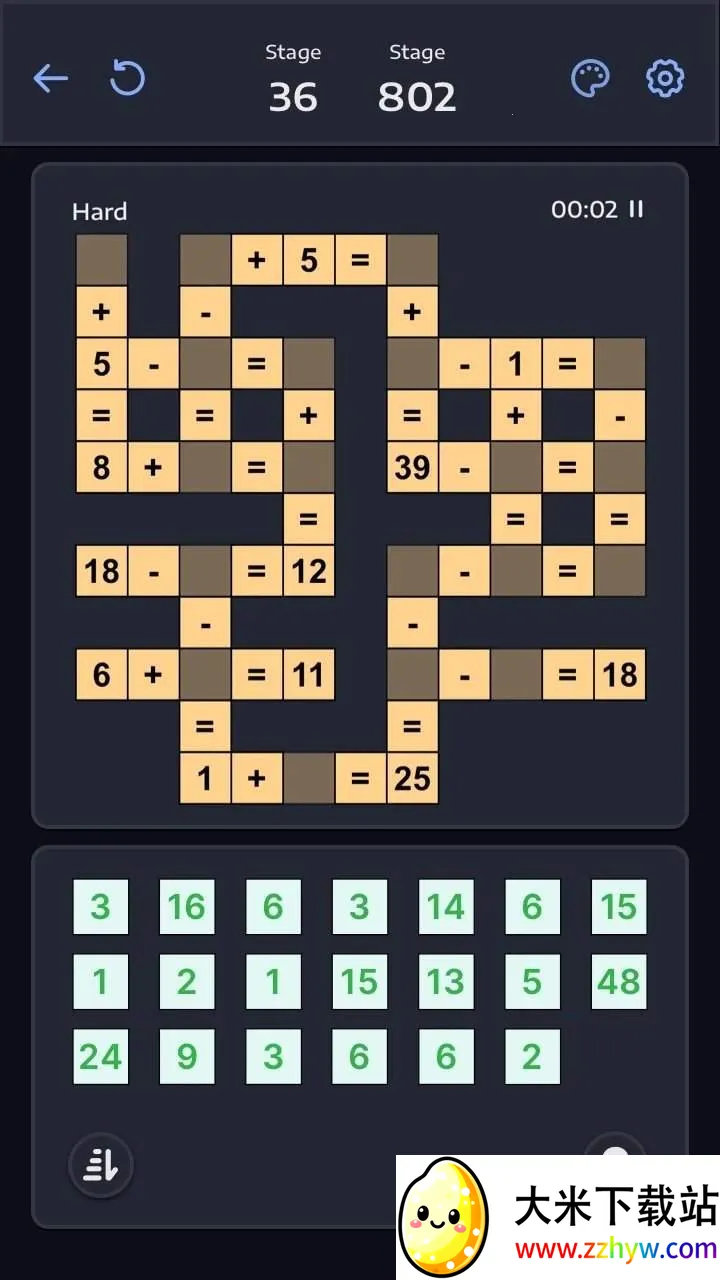Select the empty cell after '8 +'
Screen dimensions: 720x1280
(205, 467)
